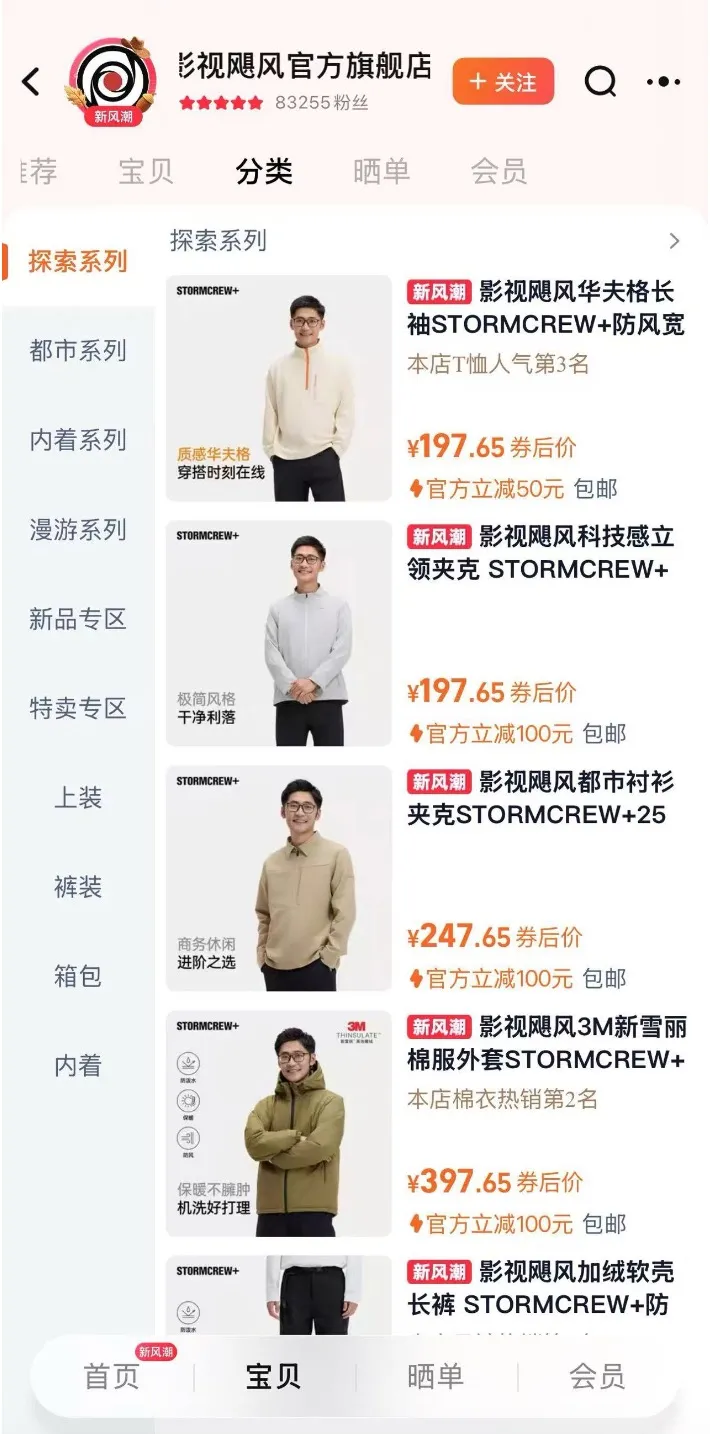Select 都市系列 in the sidebar

click(x=78, y=351)
